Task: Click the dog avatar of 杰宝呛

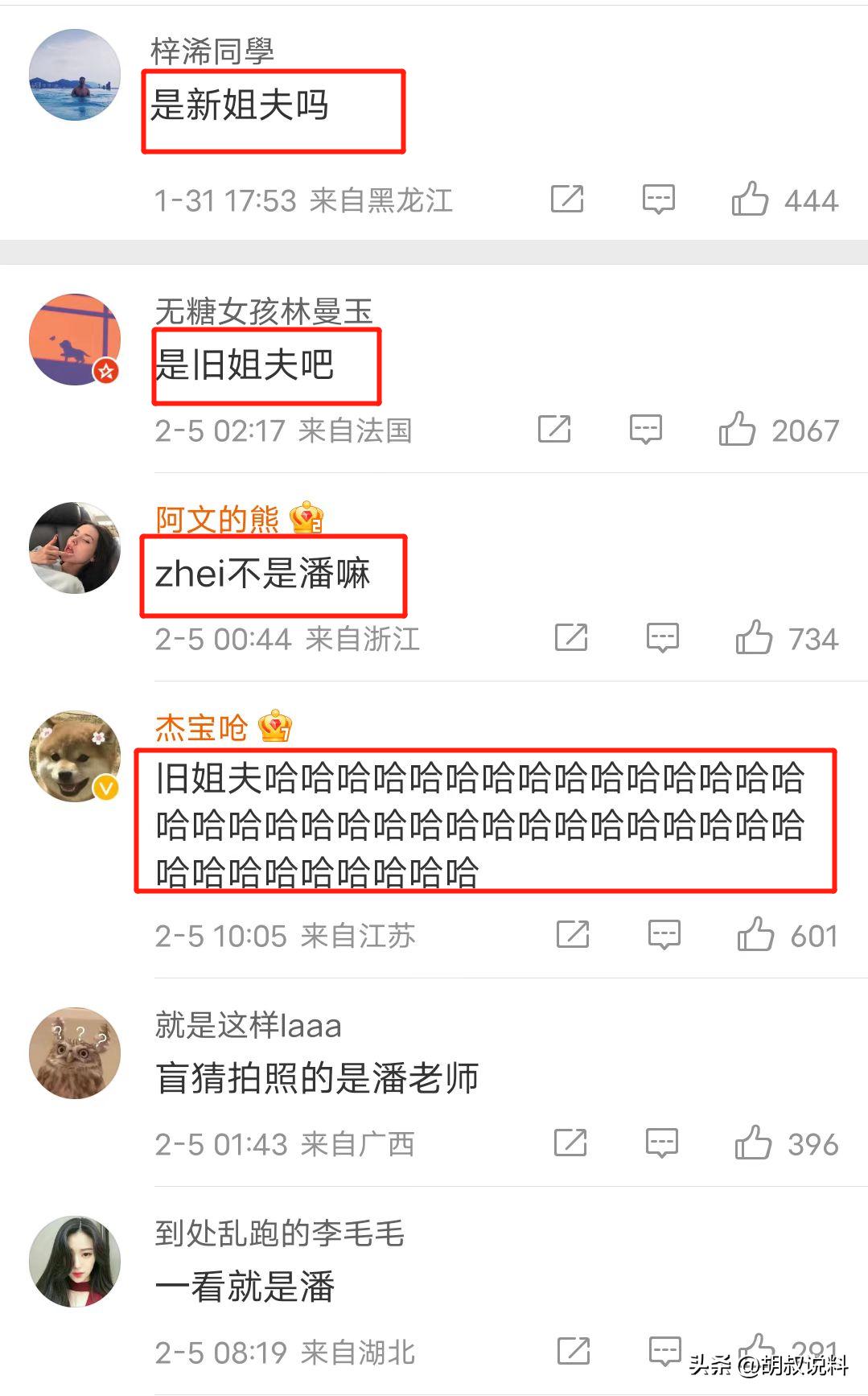Action: coord(74,755)
